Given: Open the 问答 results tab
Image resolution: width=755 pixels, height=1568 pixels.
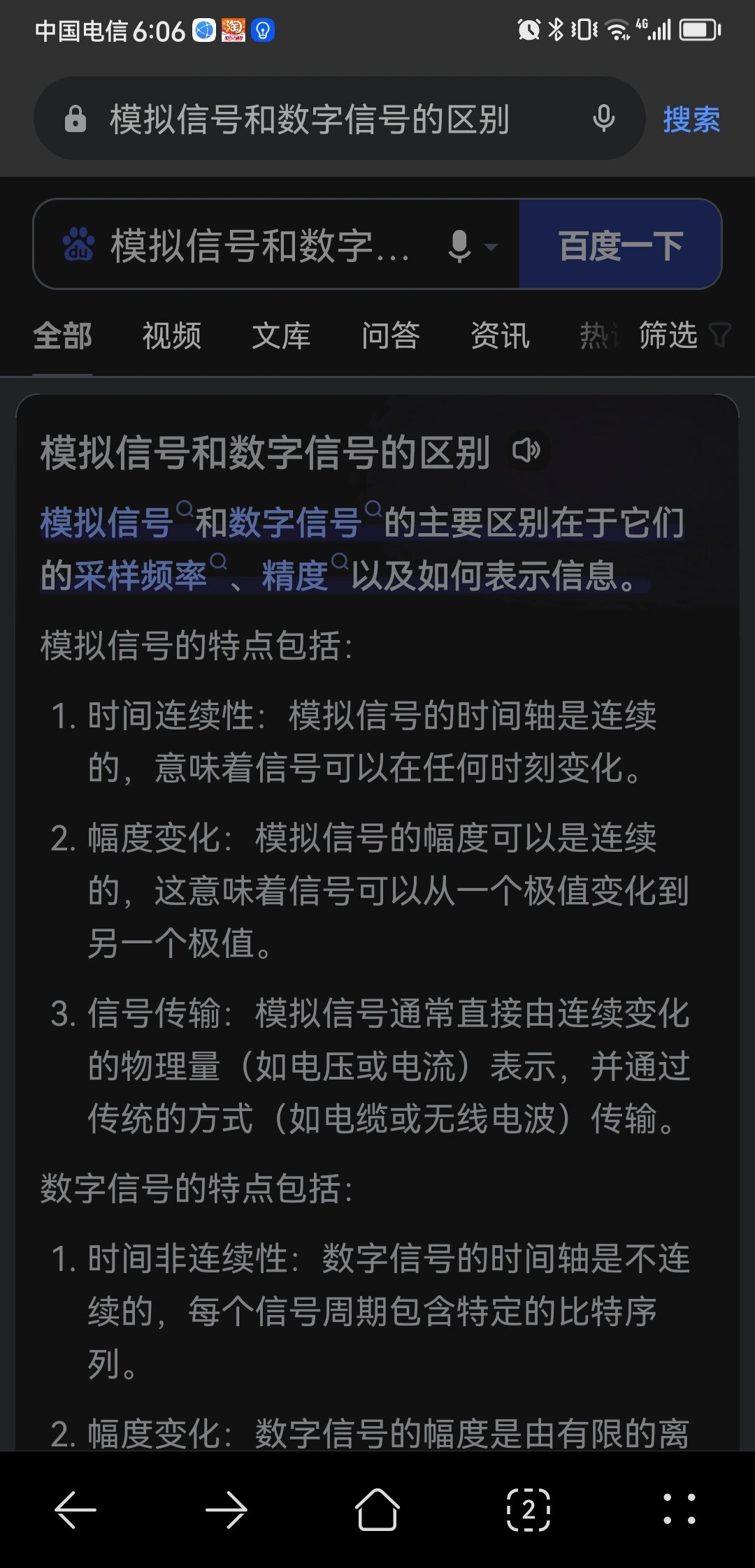Looking at the screenshot, I should (391, 335).
